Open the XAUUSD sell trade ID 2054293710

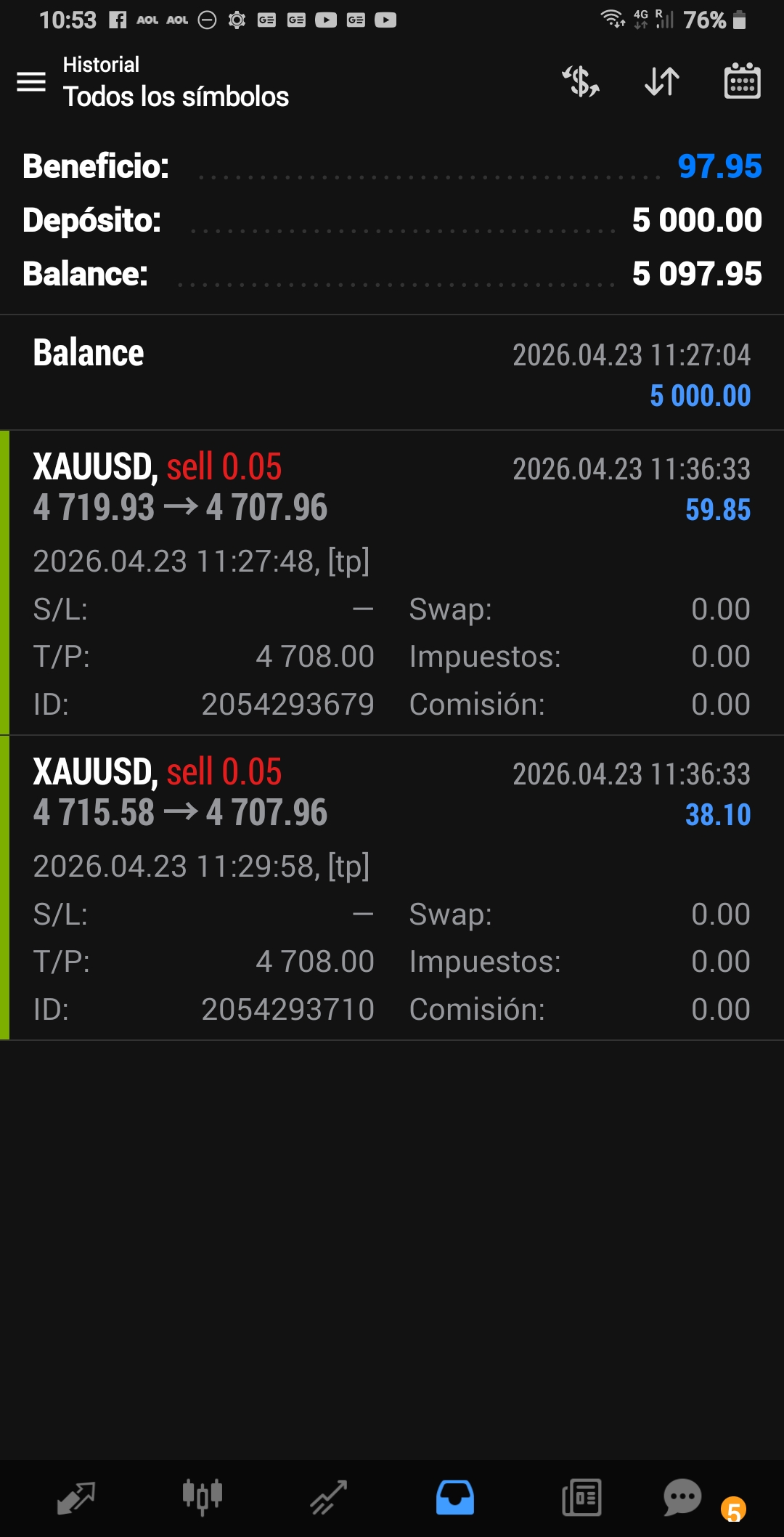point(392,888)
